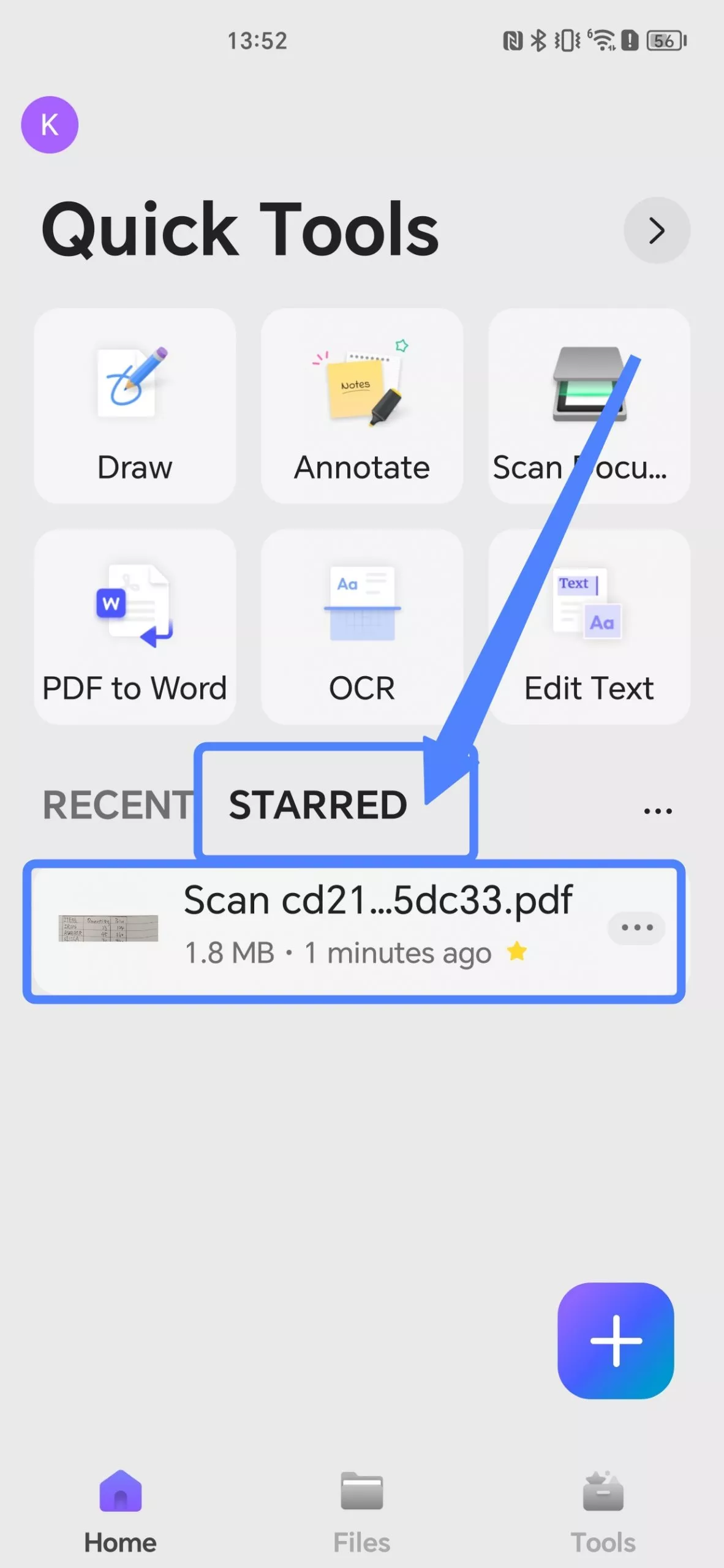724x1568 pixels.
Task: Start Scan Document tool
Action: point(589,406)
